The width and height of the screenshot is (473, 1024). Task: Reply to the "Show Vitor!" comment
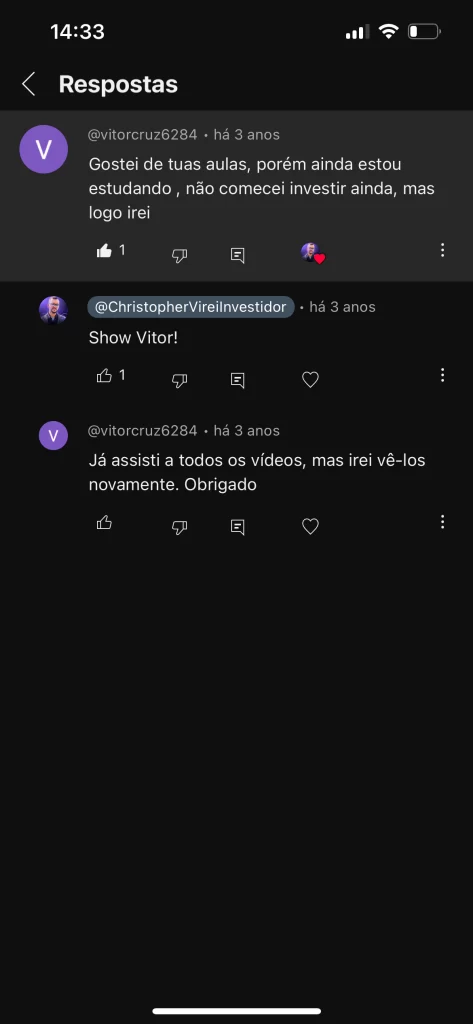tap(238, 380)
